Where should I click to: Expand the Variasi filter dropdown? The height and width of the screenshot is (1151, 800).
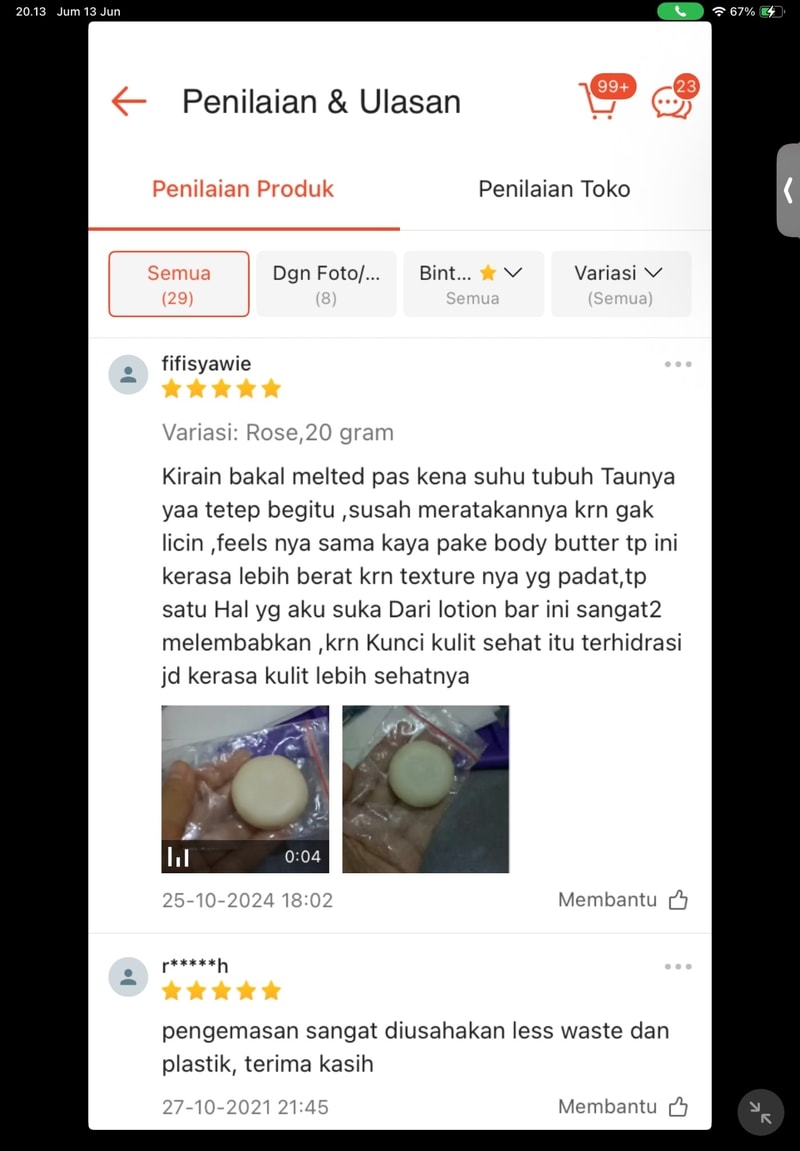[620, 284]
